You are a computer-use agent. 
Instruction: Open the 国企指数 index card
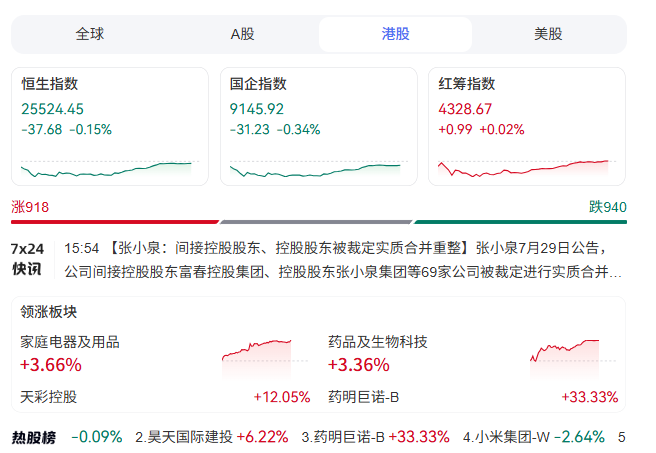coord(319,126)
